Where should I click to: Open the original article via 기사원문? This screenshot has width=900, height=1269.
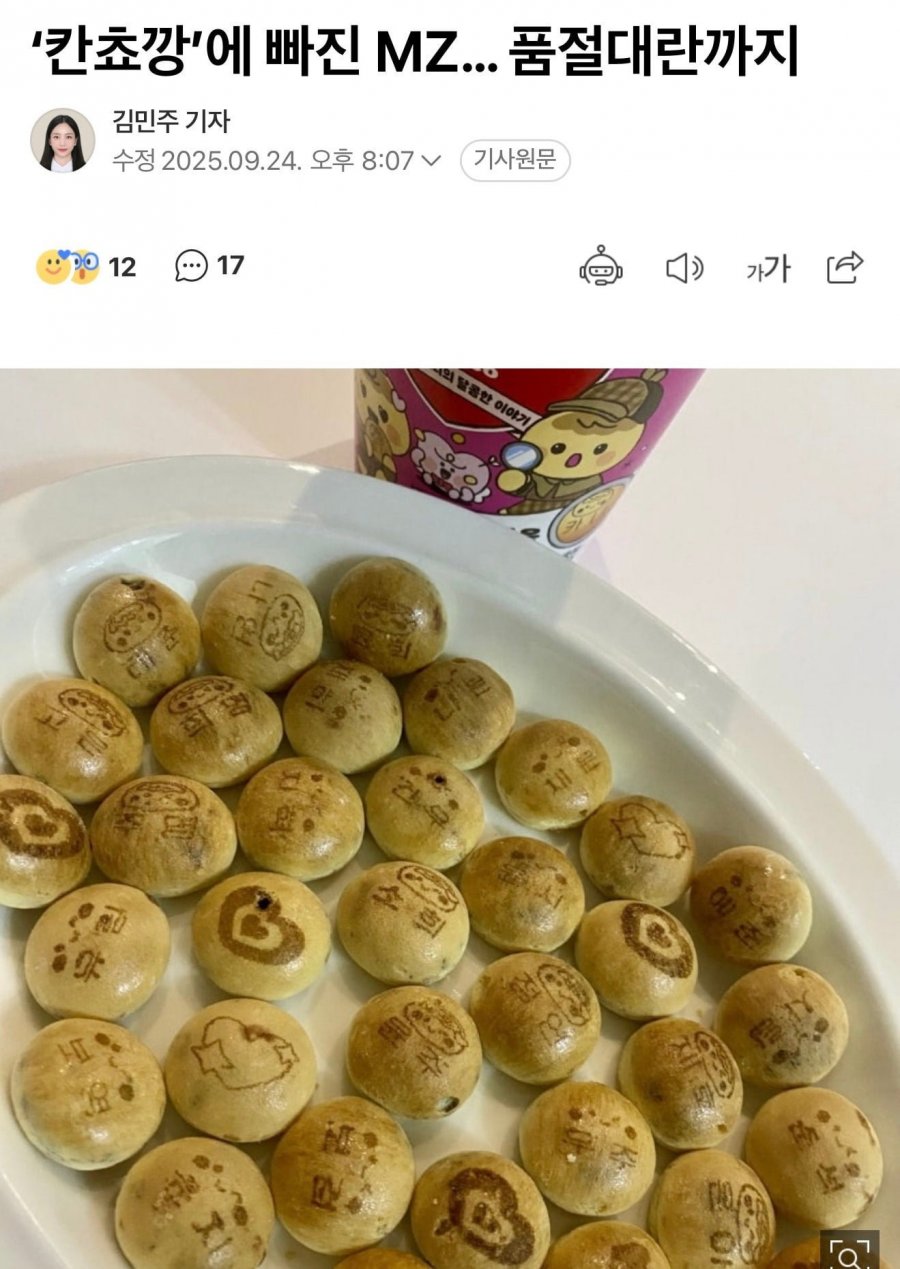click(515, 160)
